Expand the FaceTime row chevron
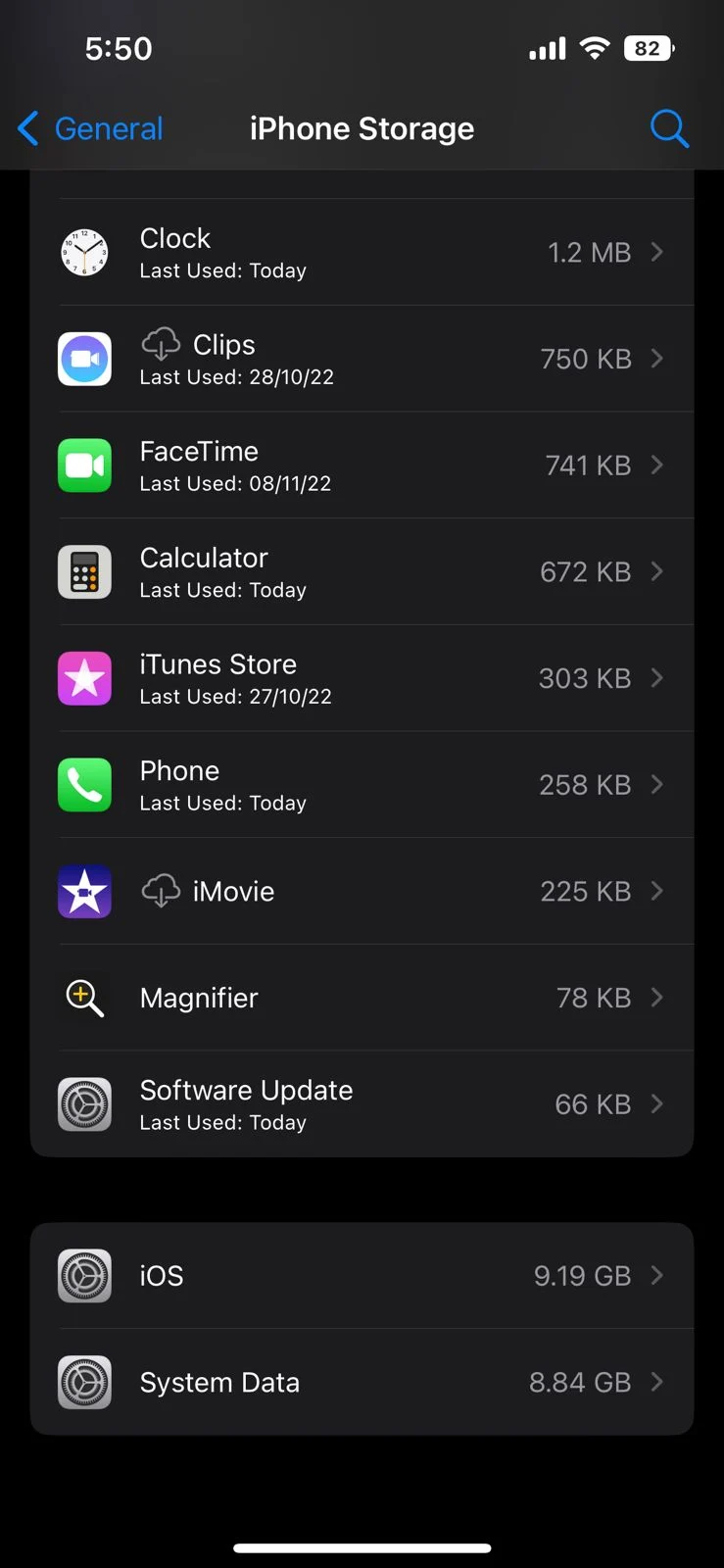 click(658, 465)
